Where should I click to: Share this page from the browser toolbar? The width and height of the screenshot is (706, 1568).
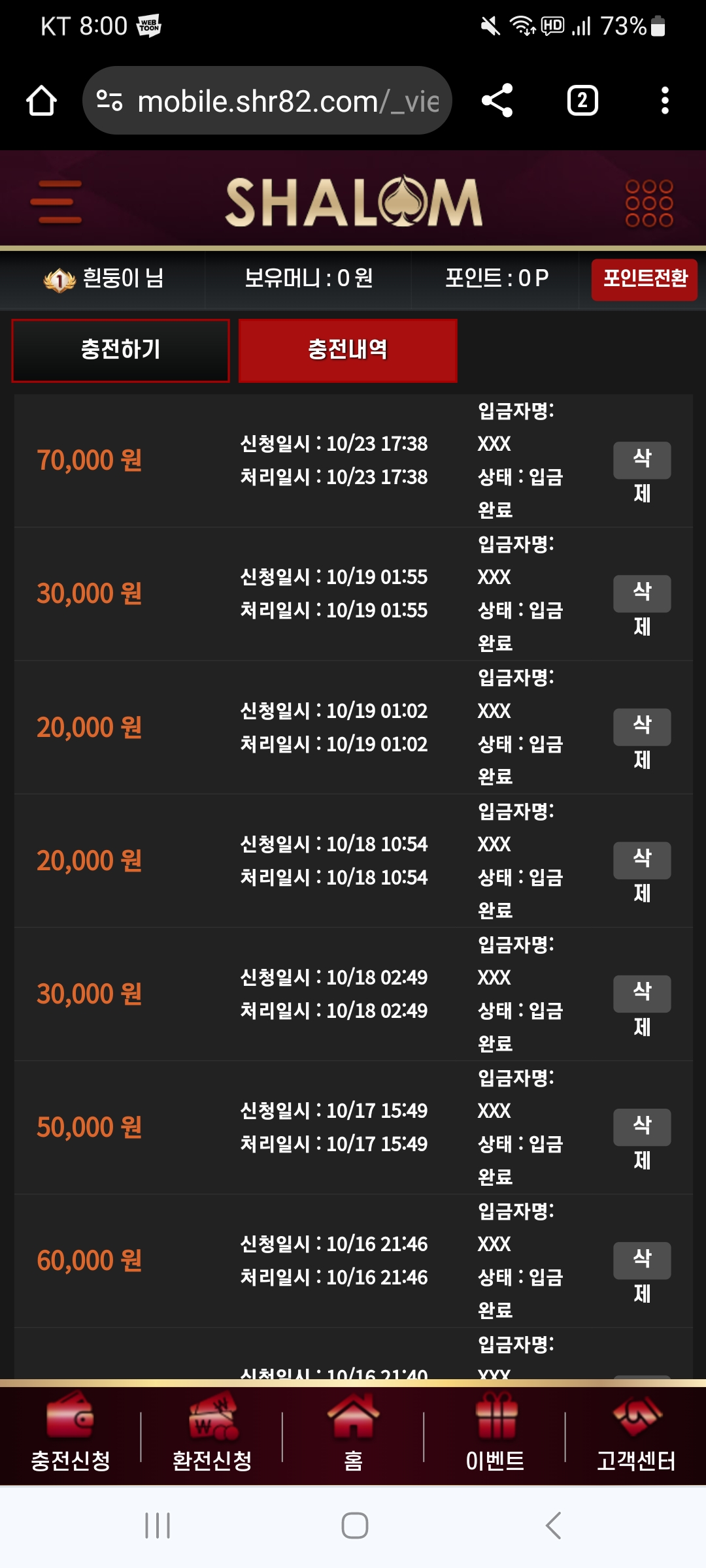pos(497,101)
